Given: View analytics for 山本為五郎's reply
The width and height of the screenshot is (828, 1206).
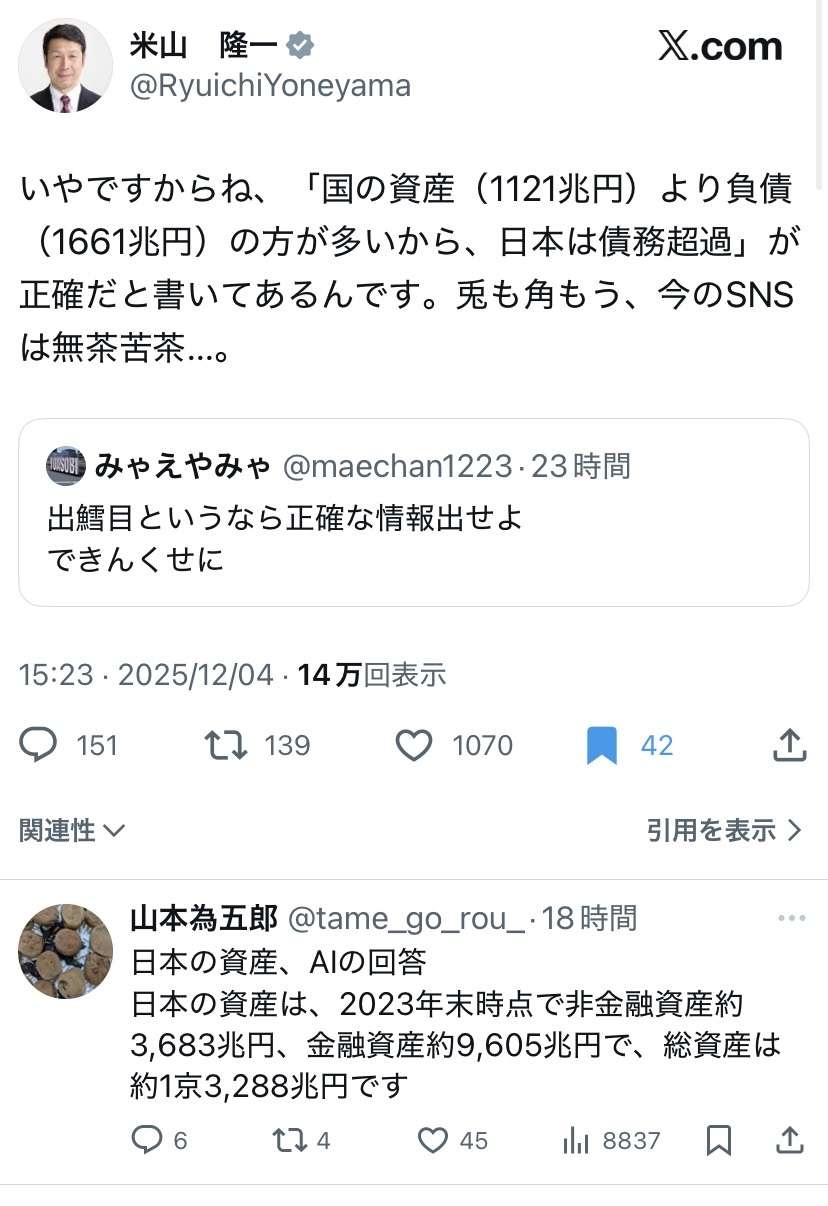Looking at the screenshot, I should tap(575, 1139).
